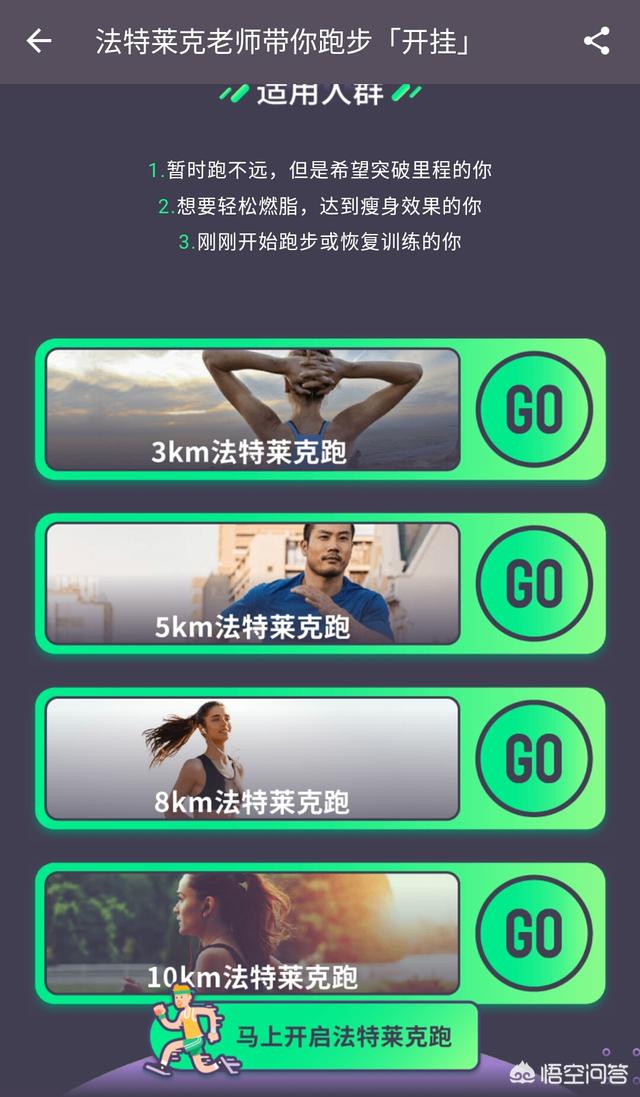Open the 8km法特莱克跑 card
The height and width of the screenshot is (1097, 640).
coord(252,758)
